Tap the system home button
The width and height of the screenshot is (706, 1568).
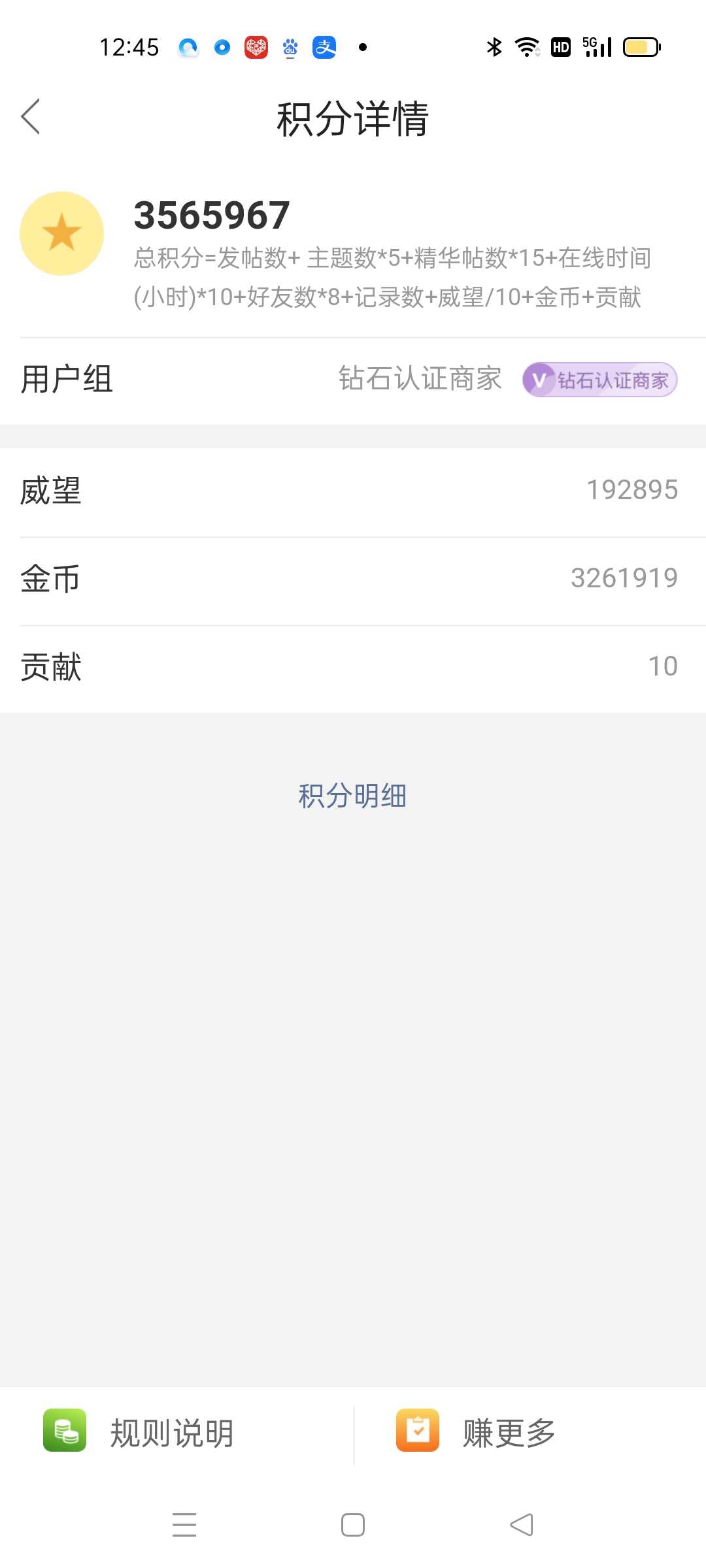point(353,1525)
